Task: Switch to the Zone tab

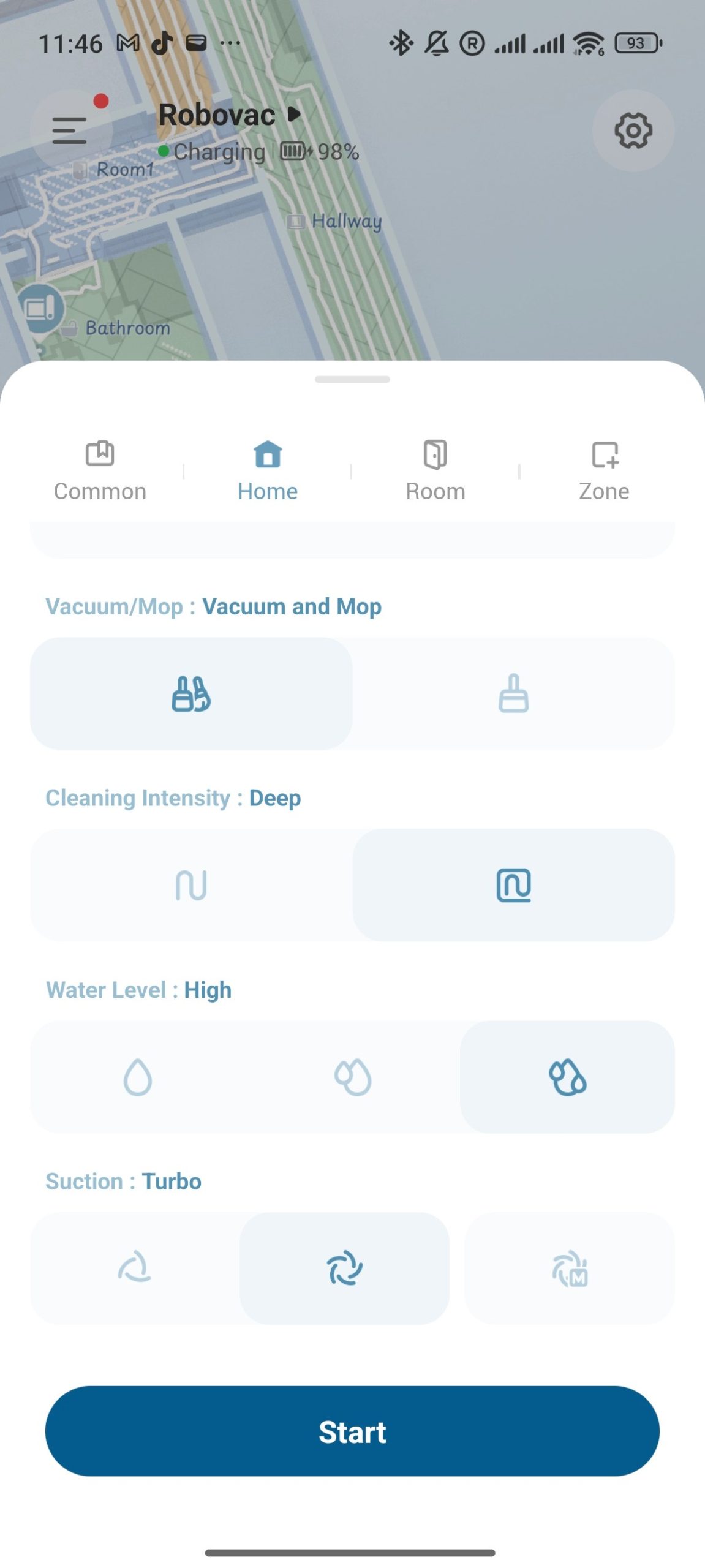Action: [x=604, y=470]
